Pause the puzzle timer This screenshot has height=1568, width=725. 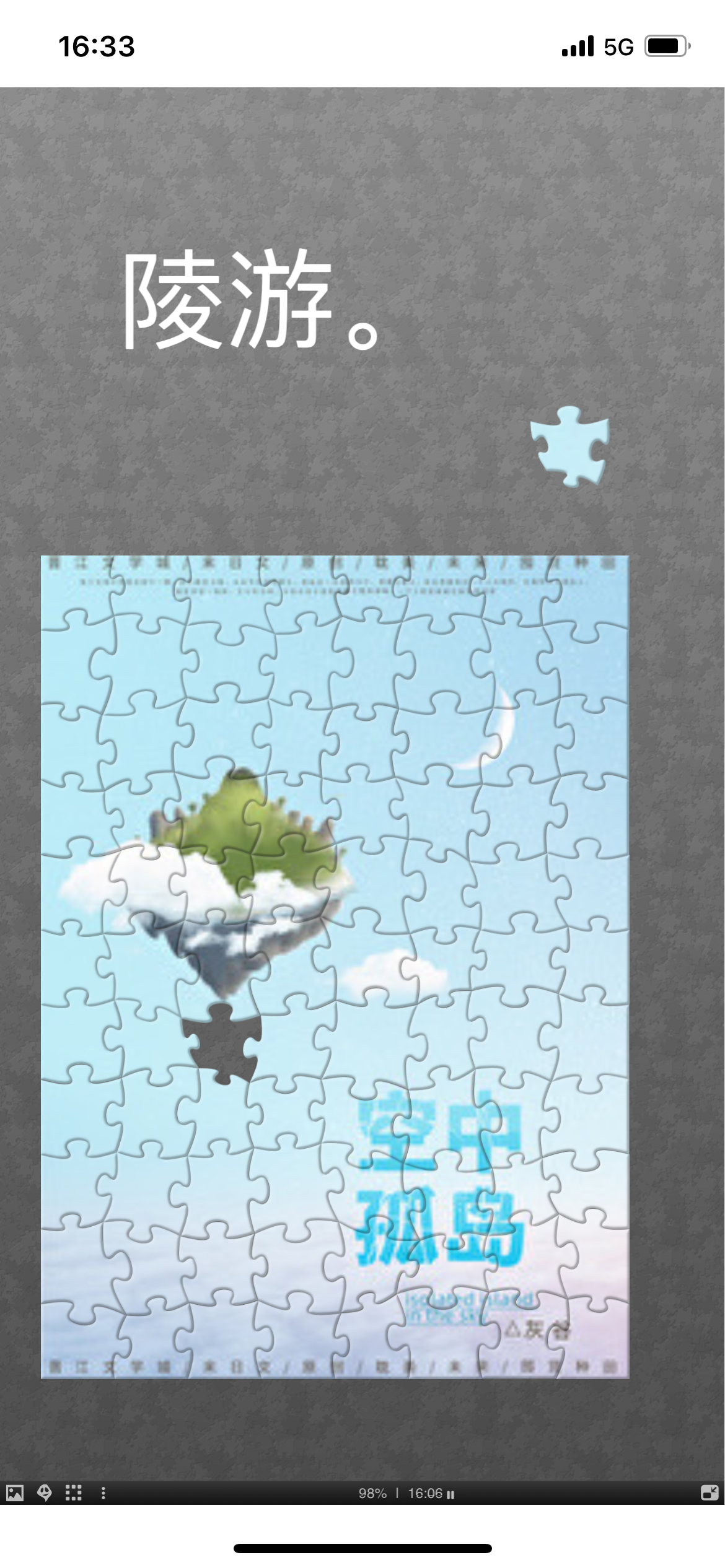(x=450, y=1494)
